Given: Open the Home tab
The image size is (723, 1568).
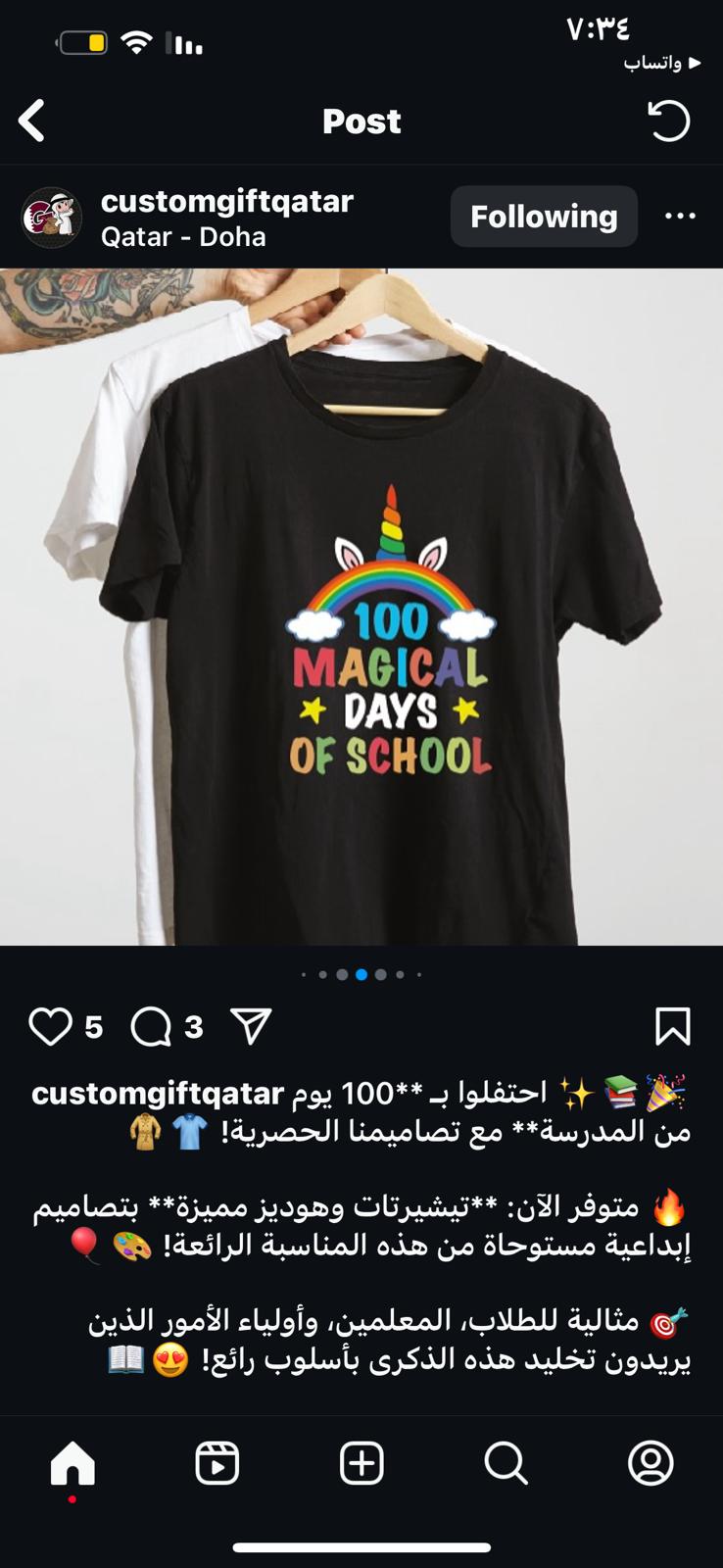Looking at the screenshot, I should (72, 1464).
